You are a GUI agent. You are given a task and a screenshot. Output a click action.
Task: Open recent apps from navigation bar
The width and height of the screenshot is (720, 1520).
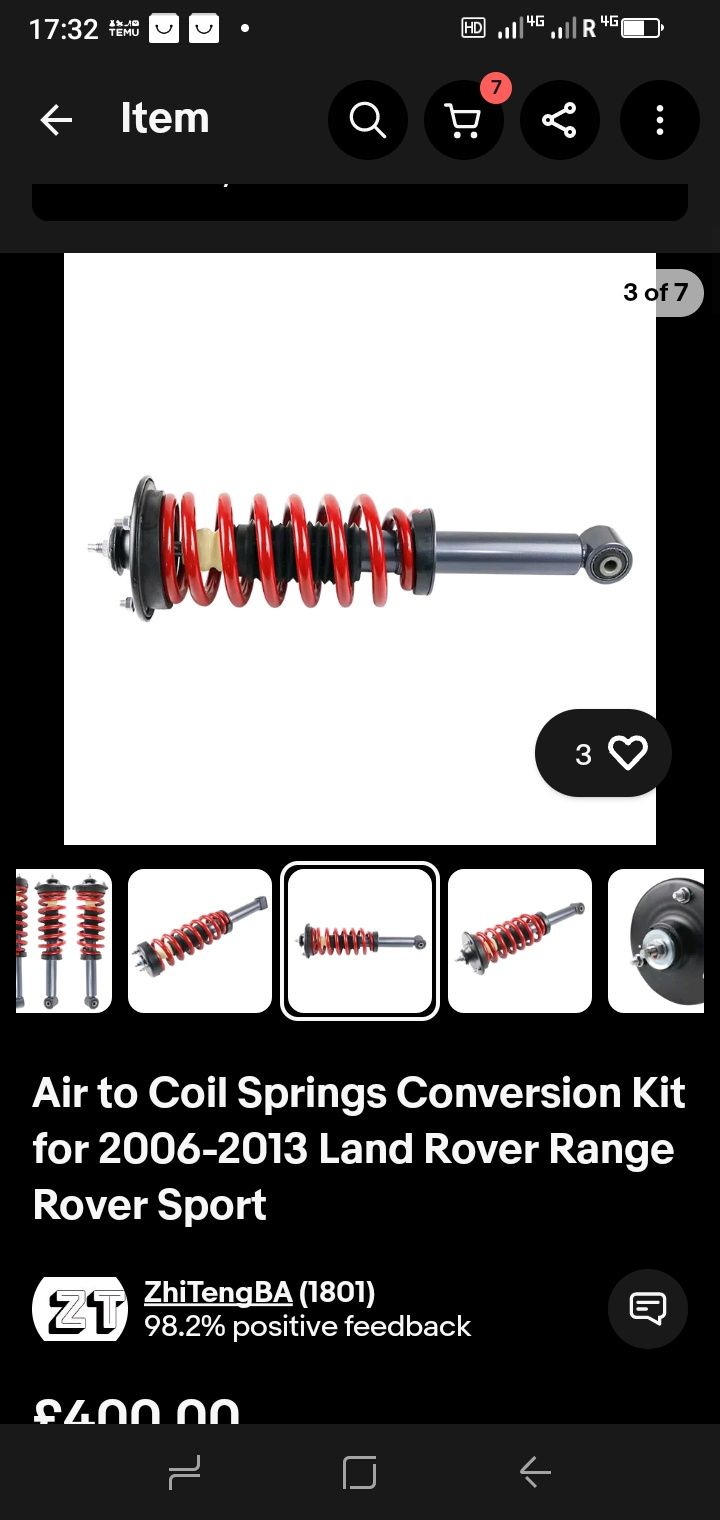tap(184, 1472)
